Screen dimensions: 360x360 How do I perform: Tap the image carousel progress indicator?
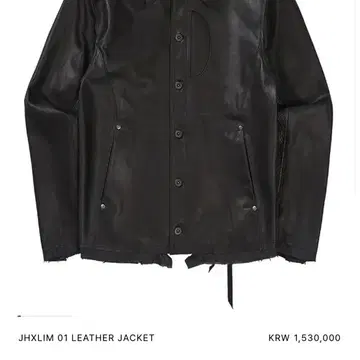tap(45, 316)
